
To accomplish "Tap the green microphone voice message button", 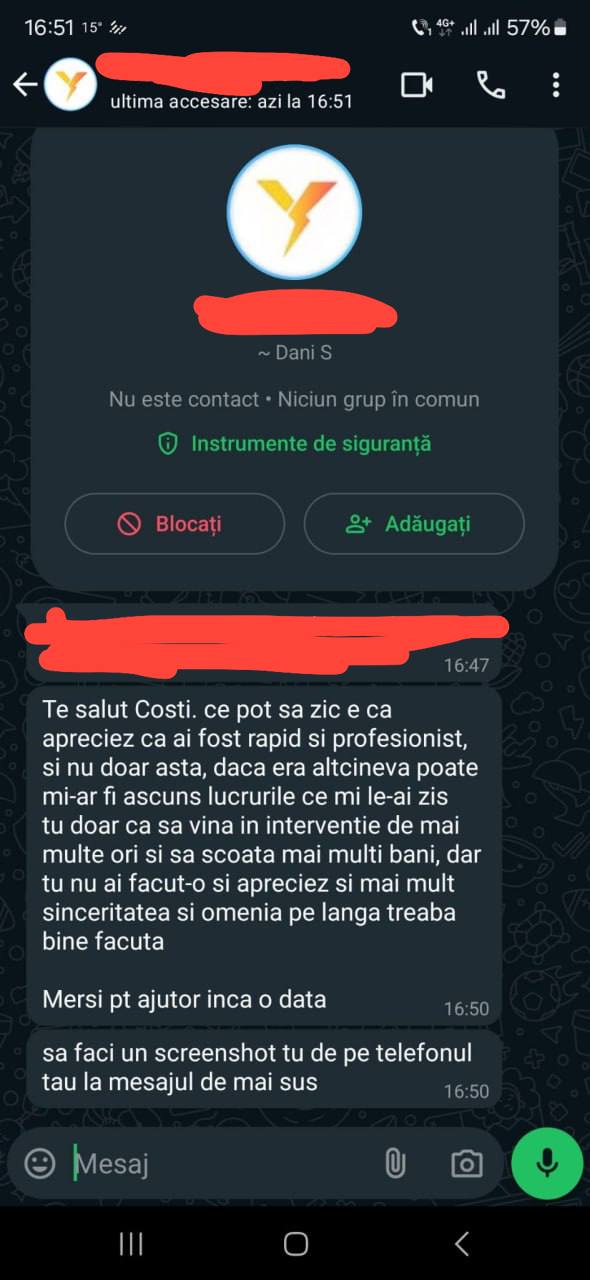I will (x=547, y=1163).
